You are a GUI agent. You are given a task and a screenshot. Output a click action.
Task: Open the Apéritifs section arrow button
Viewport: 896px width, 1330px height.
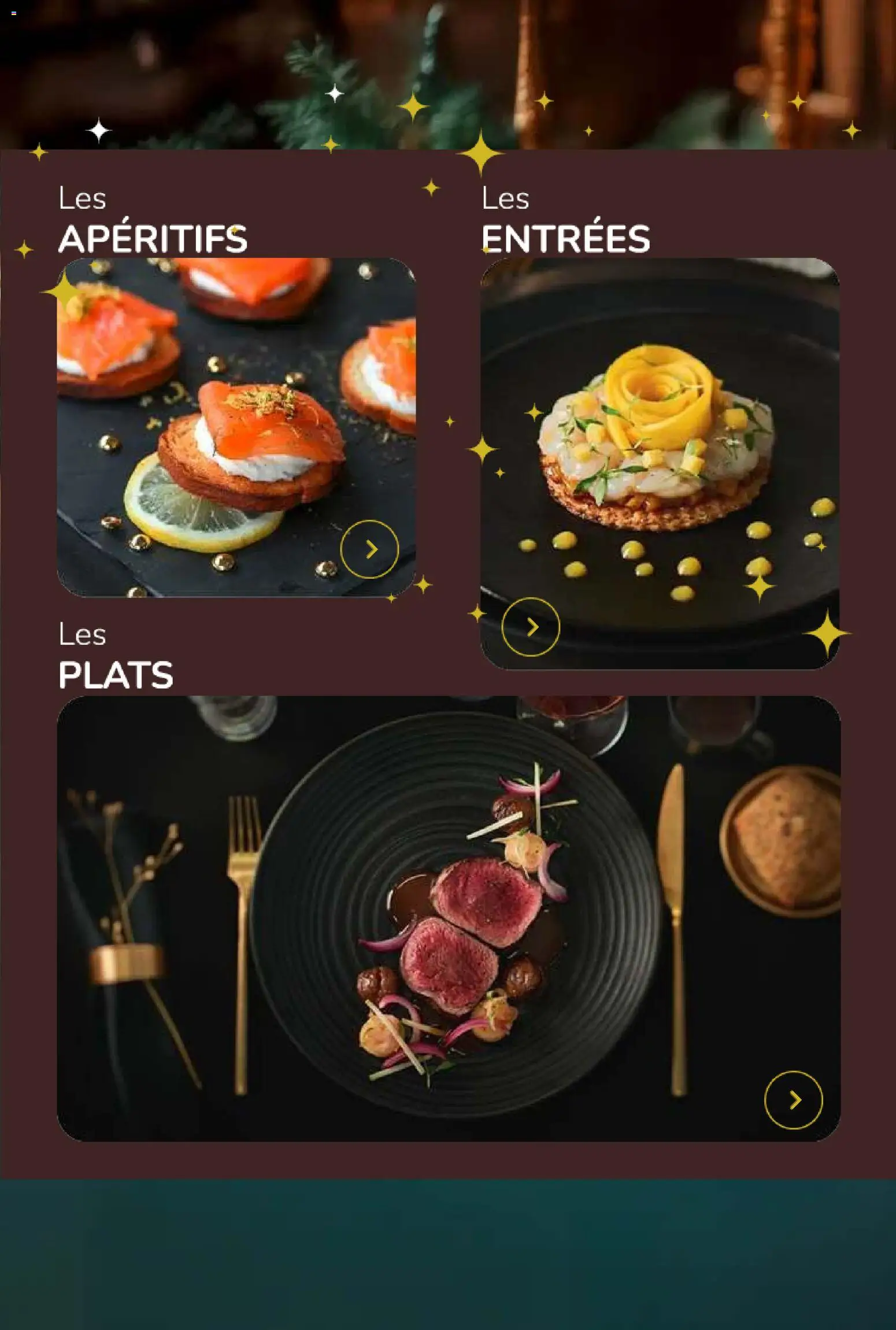coord(369,549)
